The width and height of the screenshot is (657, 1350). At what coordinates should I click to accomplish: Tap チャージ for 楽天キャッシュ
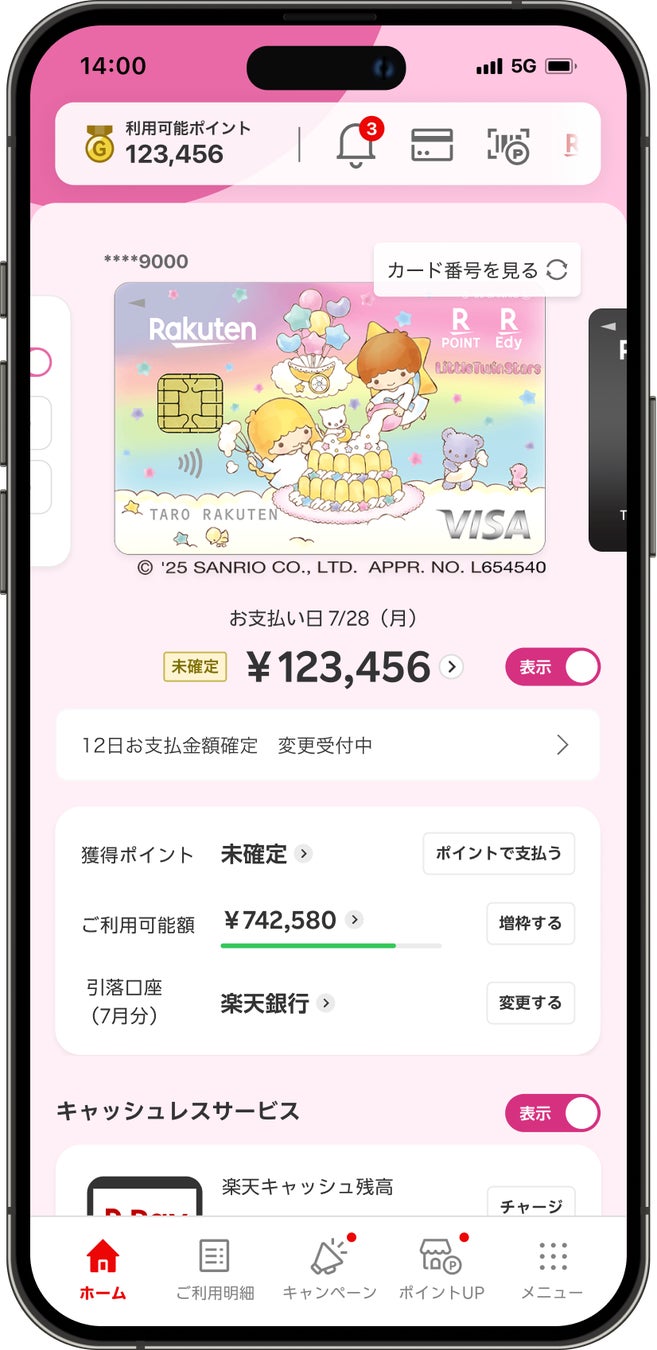(x=531, y=1206)
